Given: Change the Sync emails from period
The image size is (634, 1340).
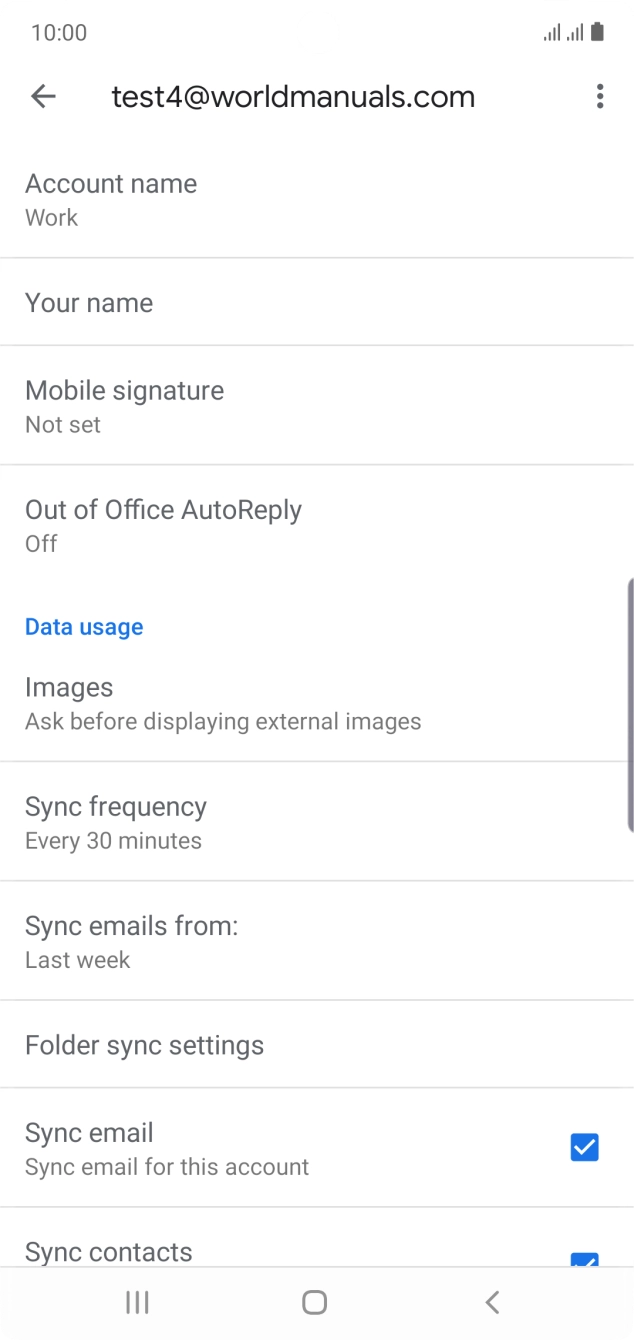Looking at the screenshot, I should point(316,941).
